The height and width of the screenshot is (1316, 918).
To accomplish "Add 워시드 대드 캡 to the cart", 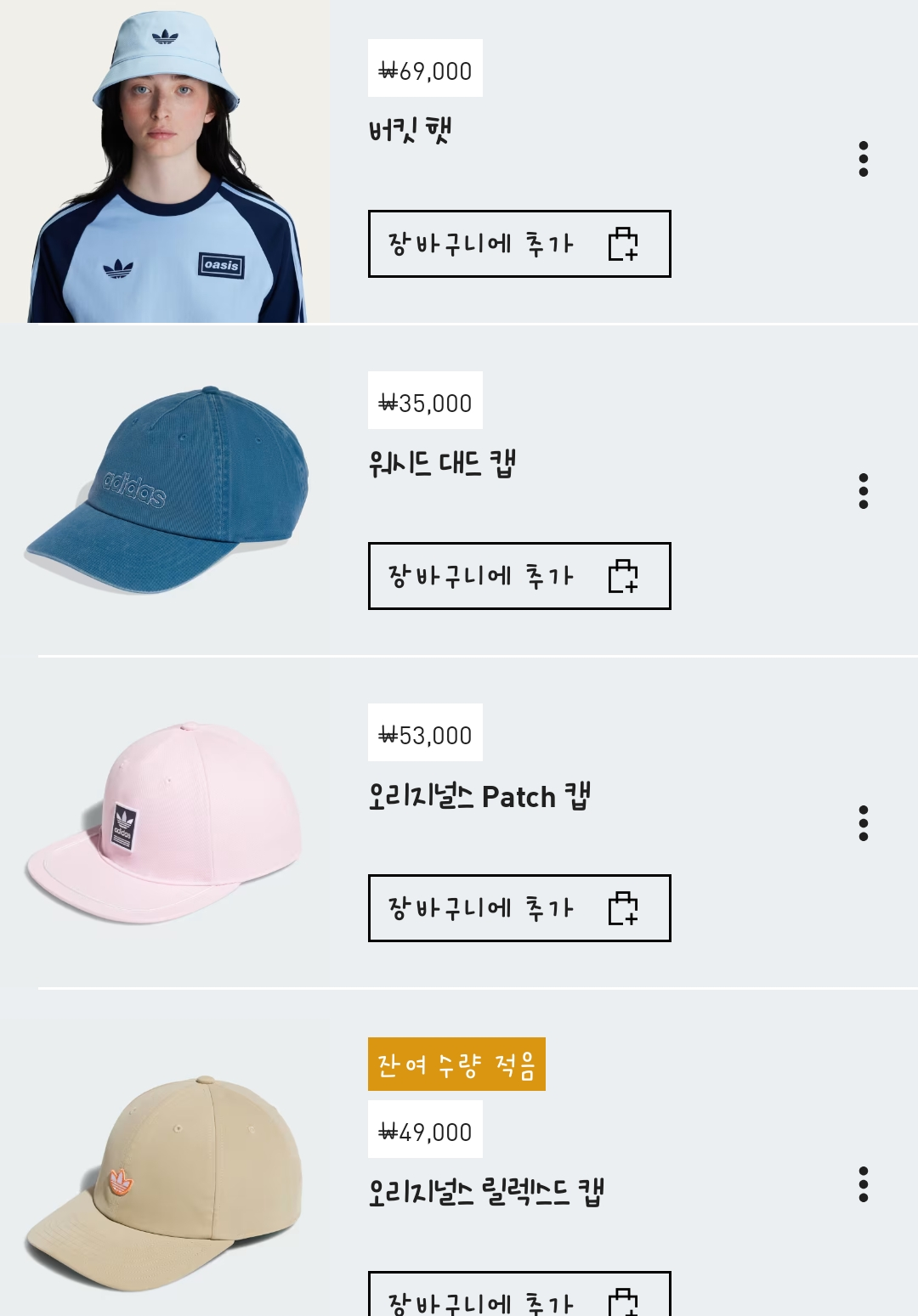I will (518, 576).
